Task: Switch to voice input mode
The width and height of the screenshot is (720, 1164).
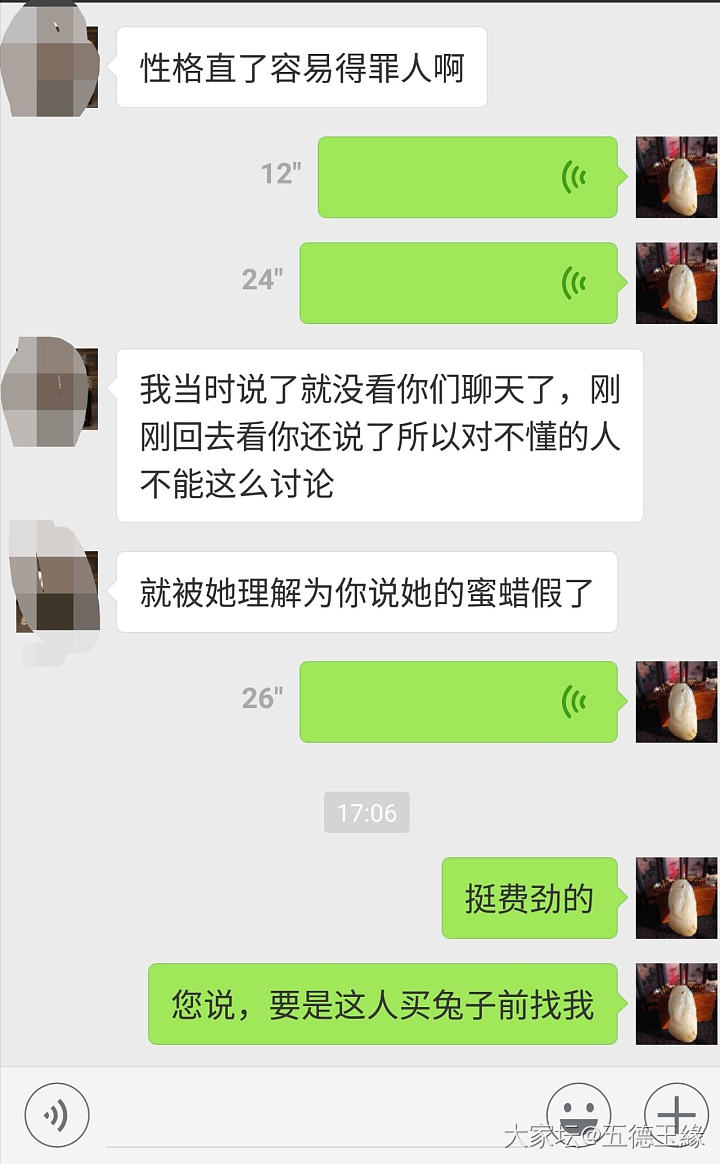Action: [x=57, y=1114]
